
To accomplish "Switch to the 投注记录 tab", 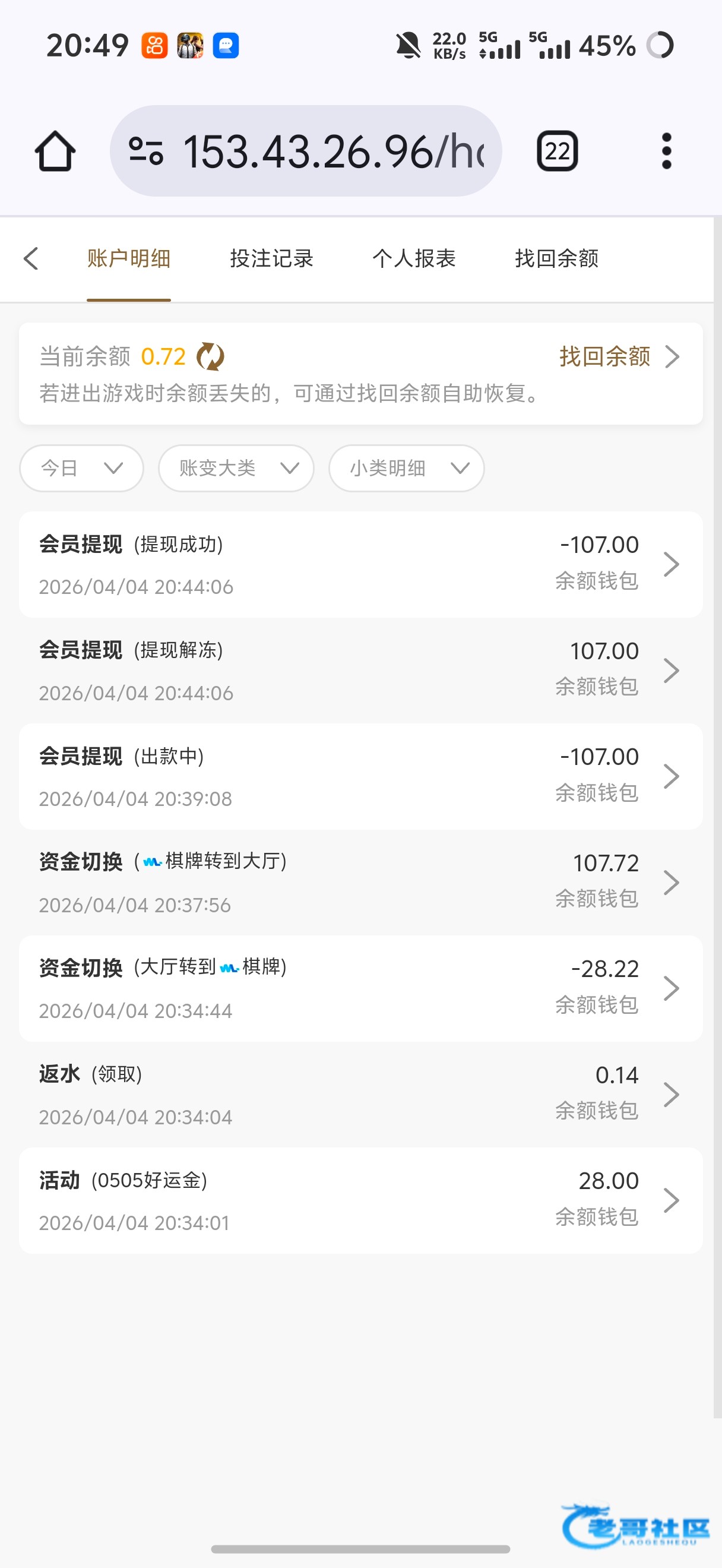I will click(271, 259).
